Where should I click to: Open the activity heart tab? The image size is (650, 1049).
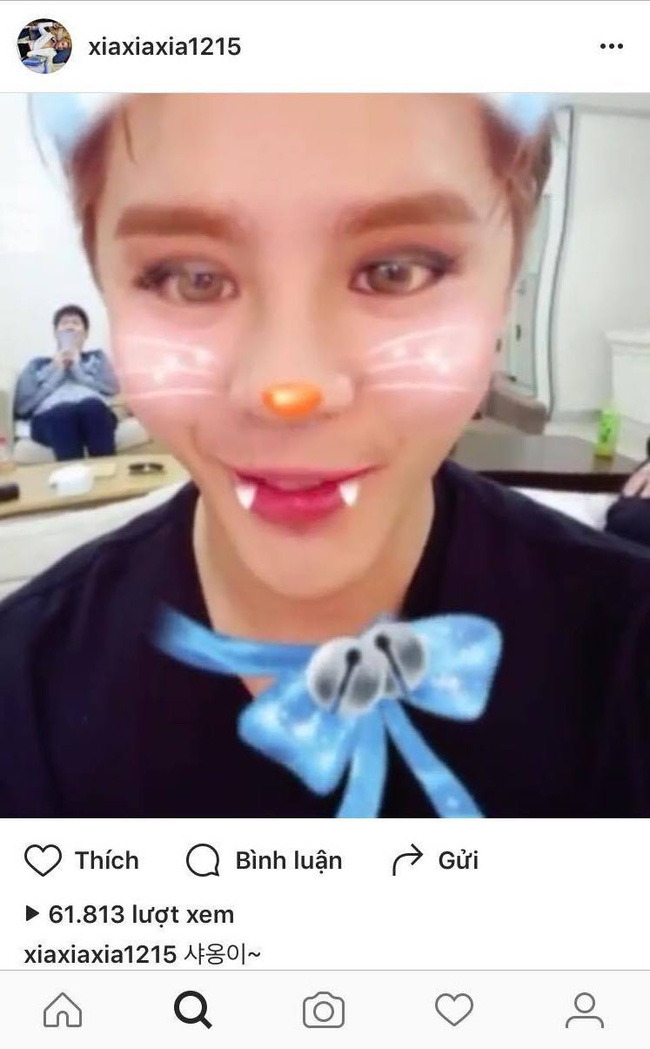454,1010
